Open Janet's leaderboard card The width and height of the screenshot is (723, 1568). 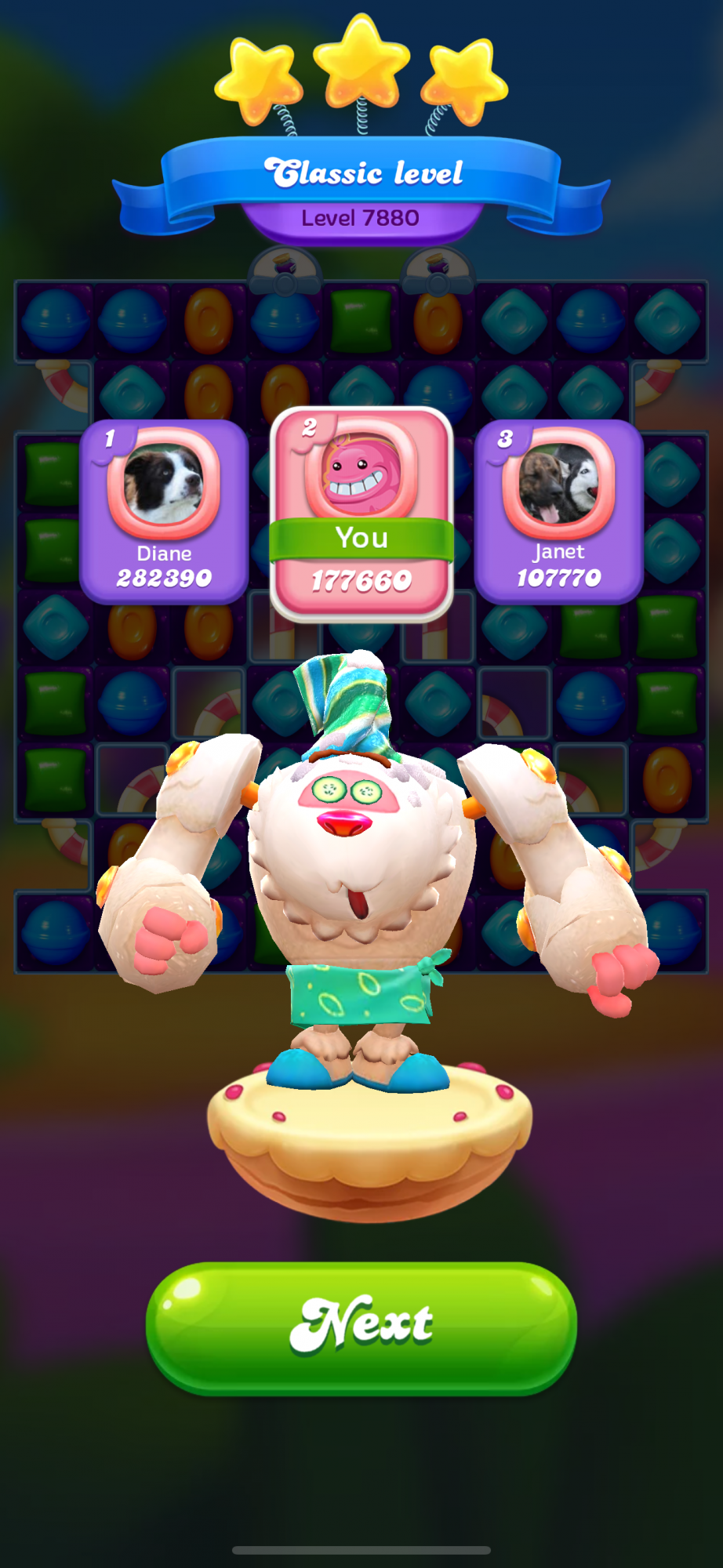coord(558,511)
